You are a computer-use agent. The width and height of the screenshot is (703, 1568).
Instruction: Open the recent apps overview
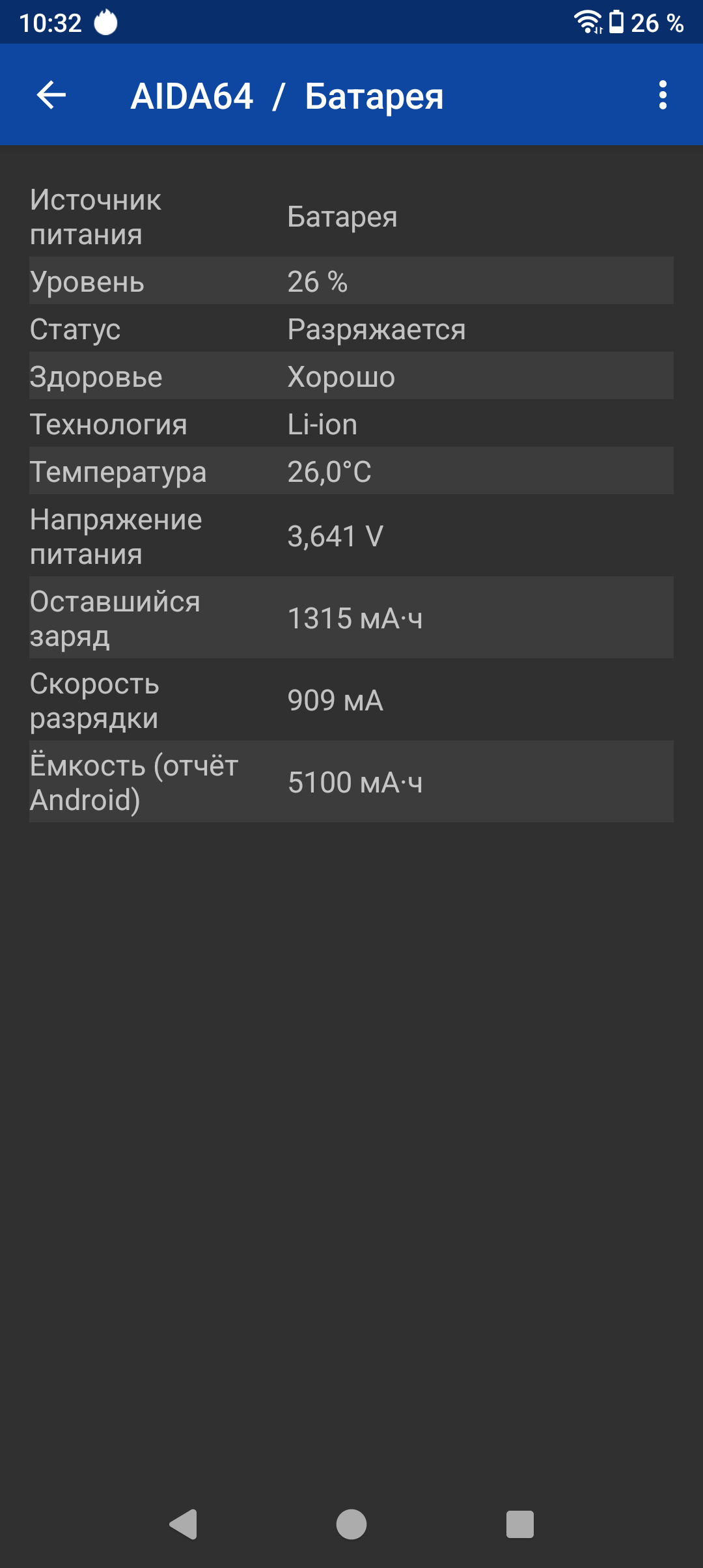click(519, 1524)
